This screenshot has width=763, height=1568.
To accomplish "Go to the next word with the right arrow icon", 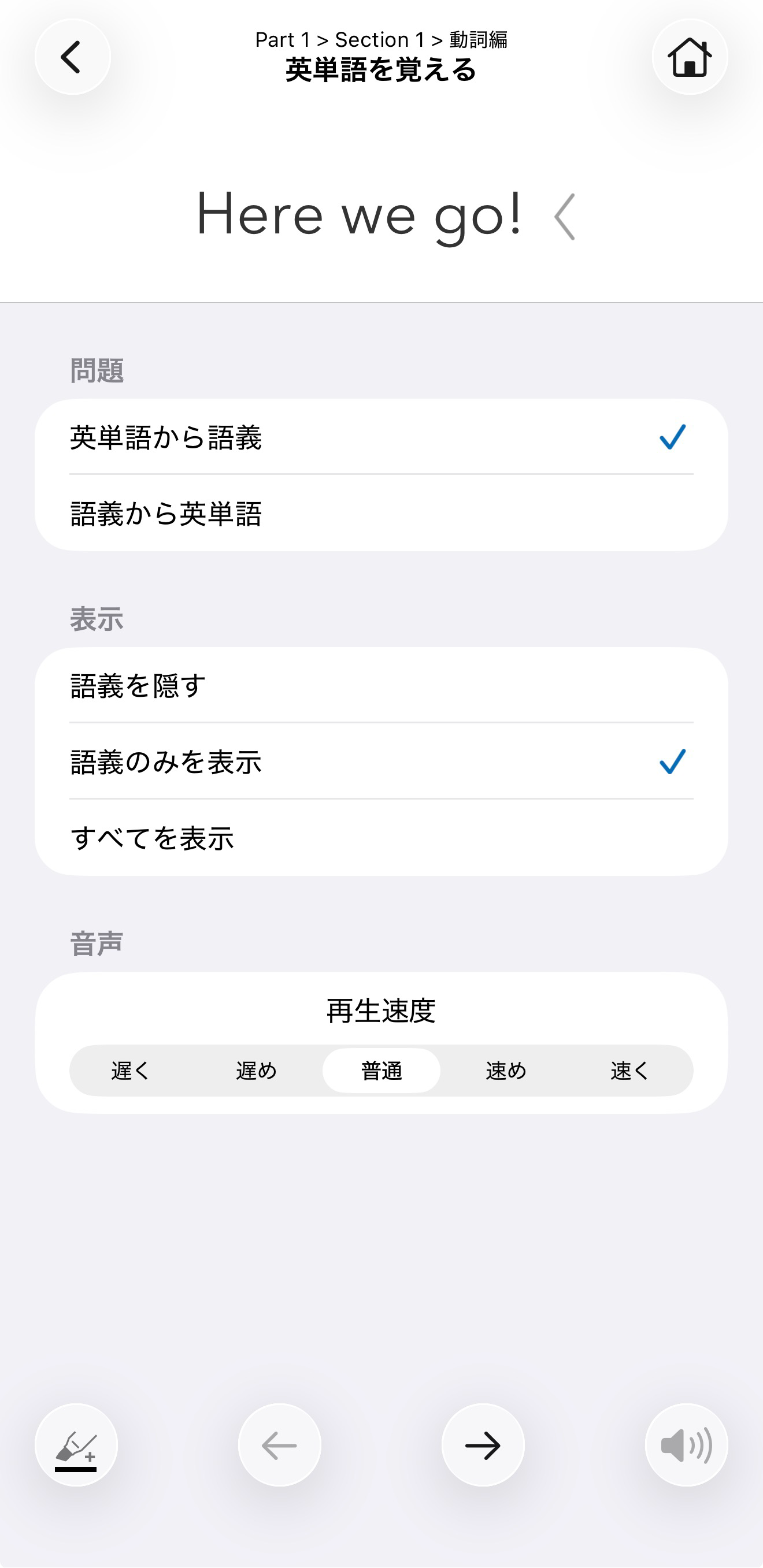I will click(x=482, y=1445).
